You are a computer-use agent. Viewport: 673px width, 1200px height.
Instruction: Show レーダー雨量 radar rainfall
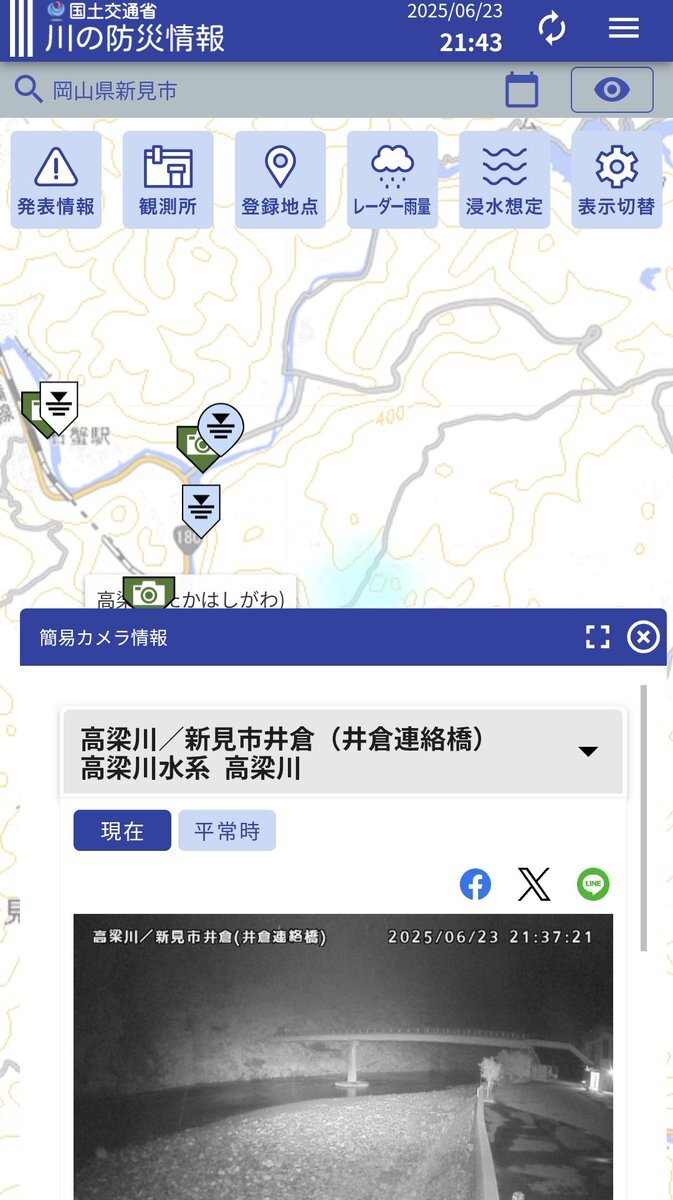392,180
